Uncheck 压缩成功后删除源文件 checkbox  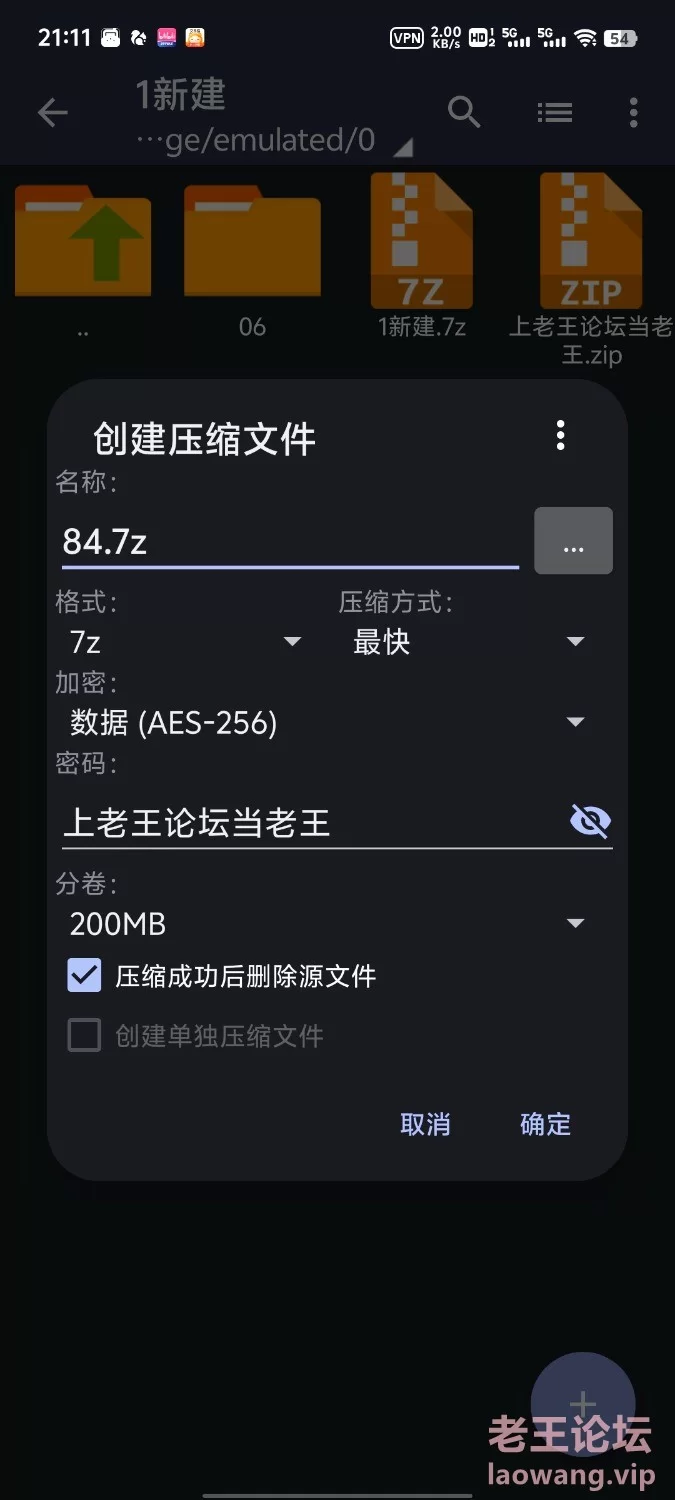click(84, 975)
